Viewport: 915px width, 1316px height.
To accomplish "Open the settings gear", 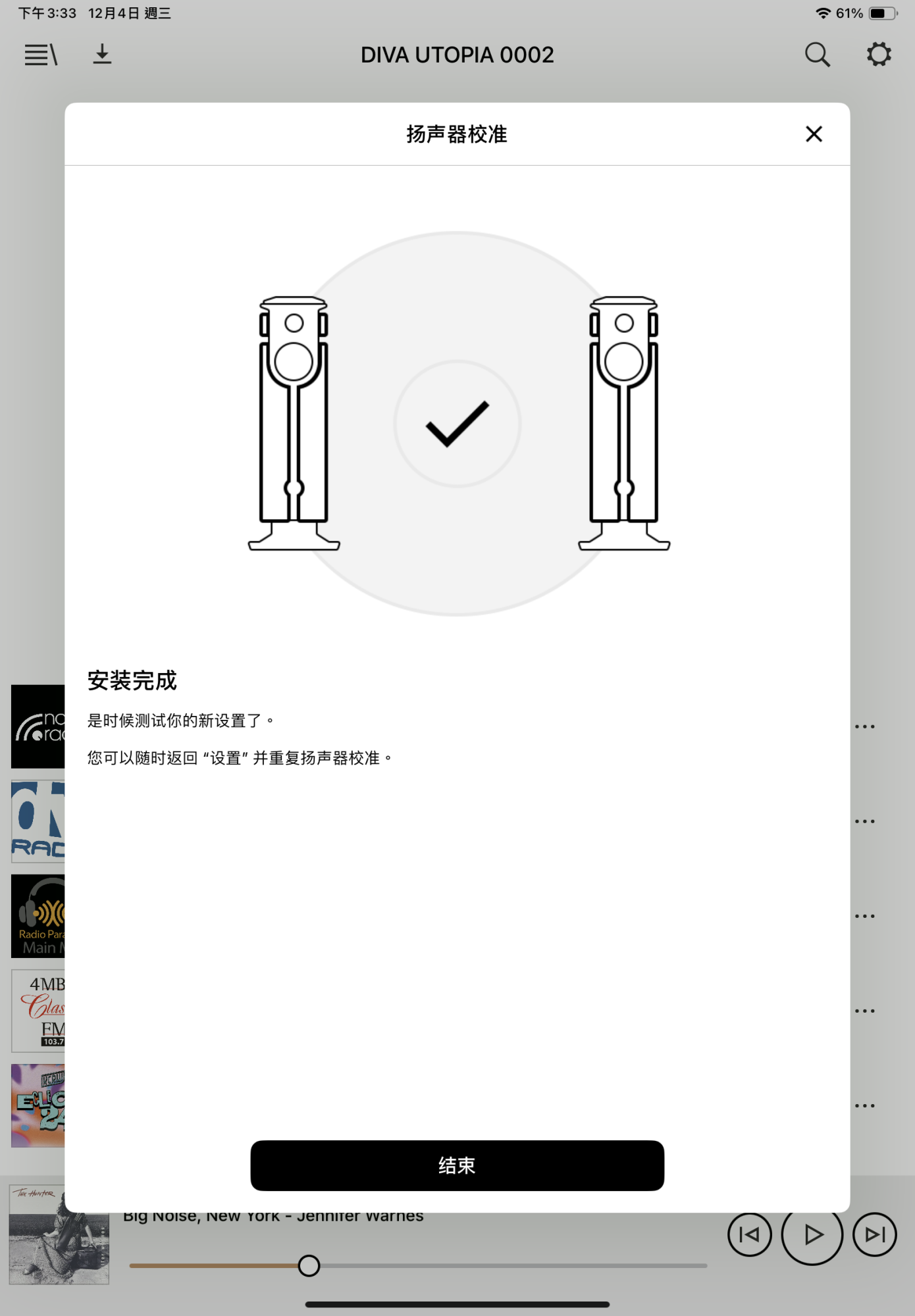I will point(878,55).
